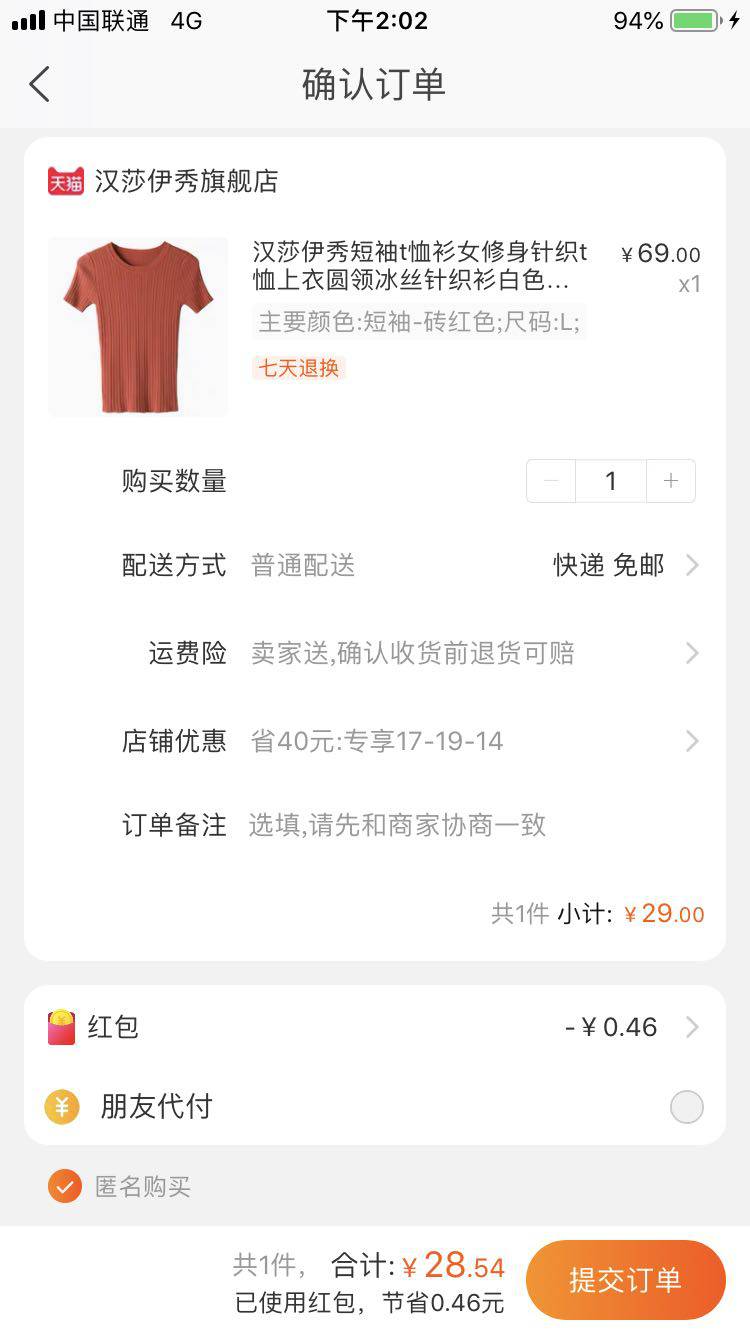
Task: Open the brick-red T-shirt product image
Action: click(x=138, y=327)
